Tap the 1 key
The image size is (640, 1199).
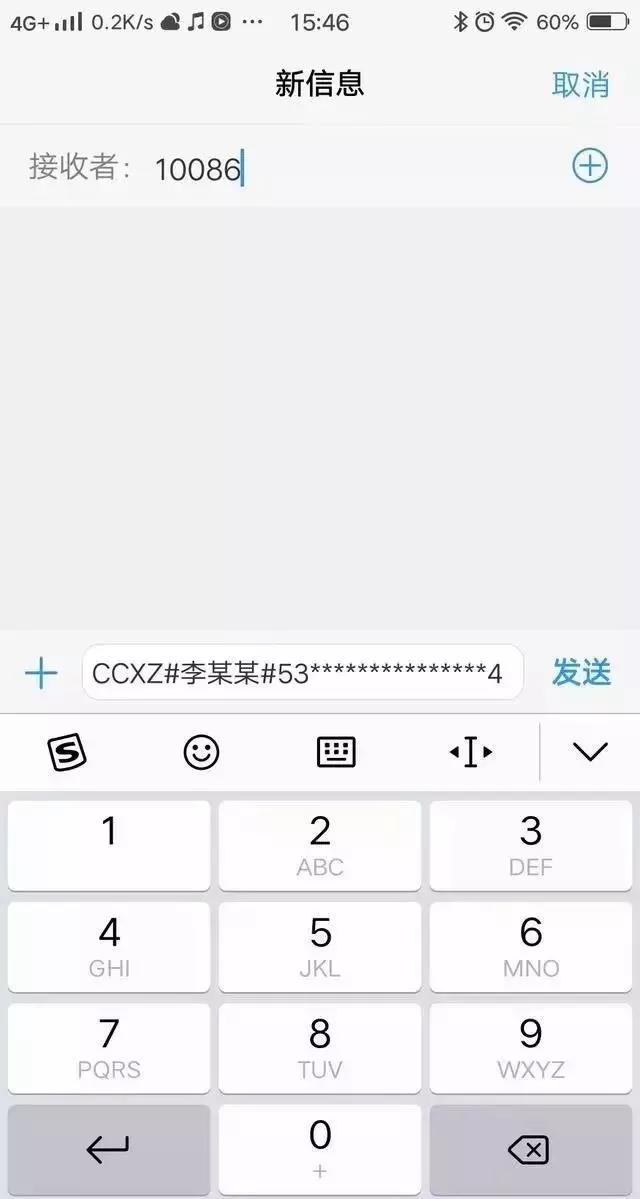point(109,845)
